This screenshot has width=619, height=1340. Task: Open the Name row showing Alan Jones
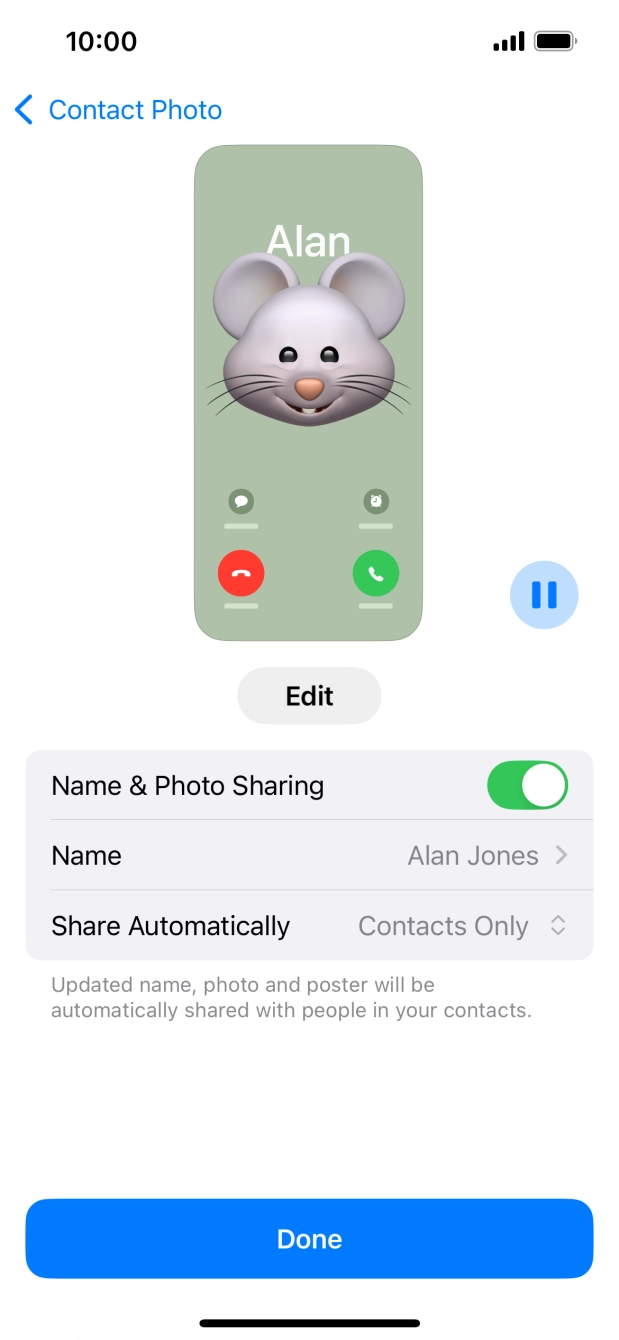(x=309, y=856)
